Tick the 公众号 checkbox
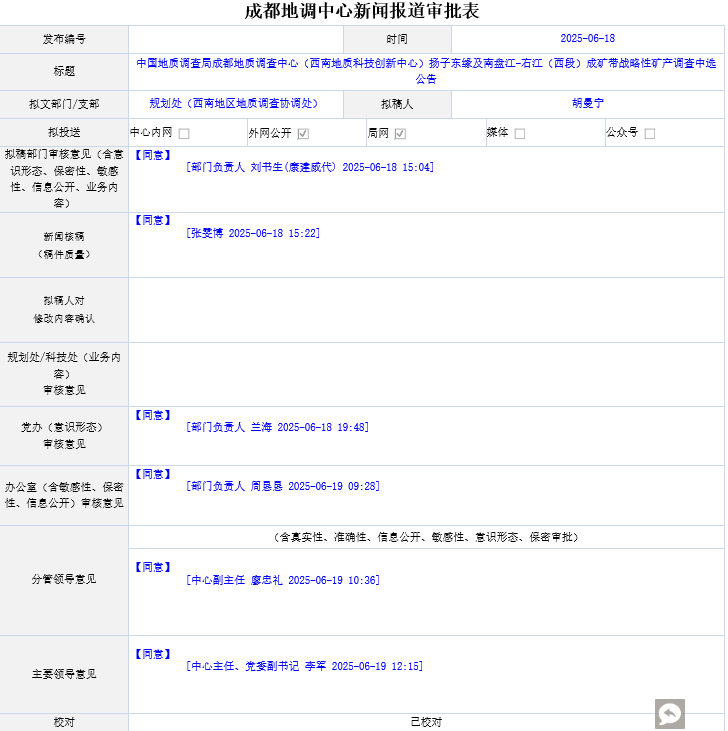The height and width of the screenshot is (731, 728). coord(649,134)
